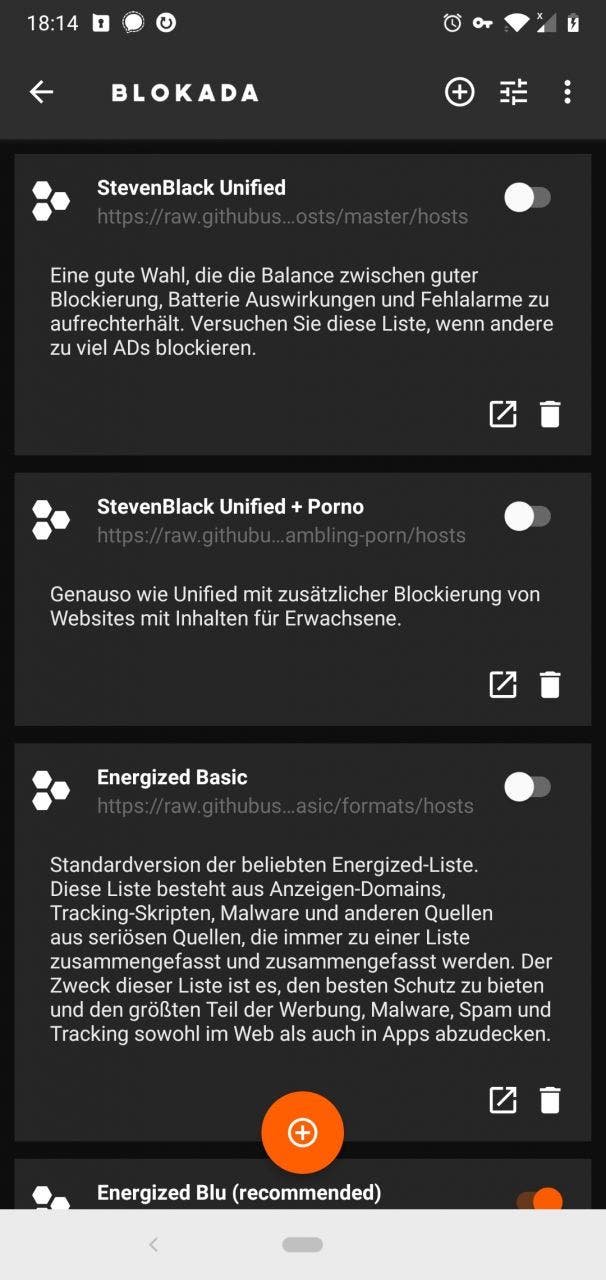606x1280 pixels.
Task: Remove the Energized Basic list
Action: [x=550, y=1100]
